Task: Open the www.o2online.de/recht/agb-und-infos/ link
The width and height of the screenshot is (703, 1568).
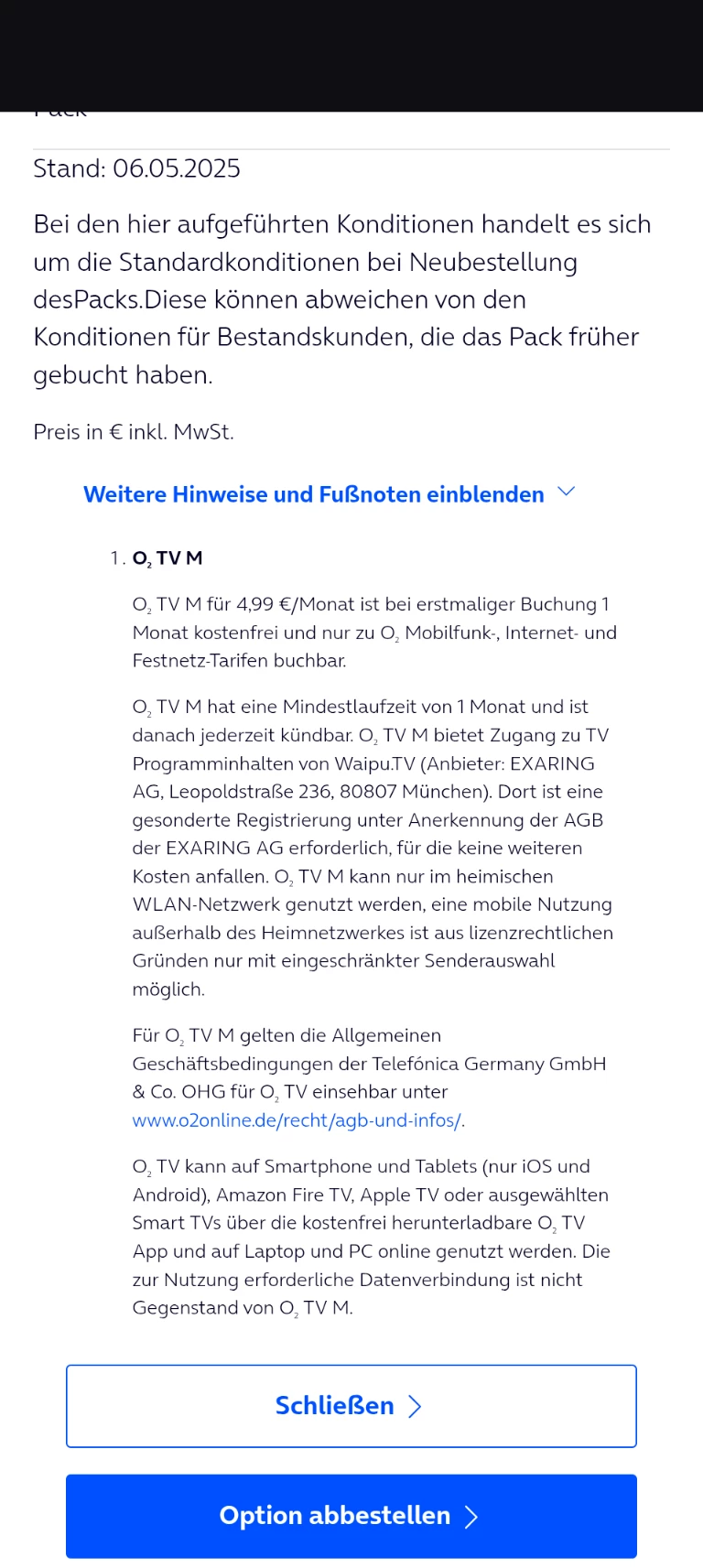Action: pos(297,1120)
